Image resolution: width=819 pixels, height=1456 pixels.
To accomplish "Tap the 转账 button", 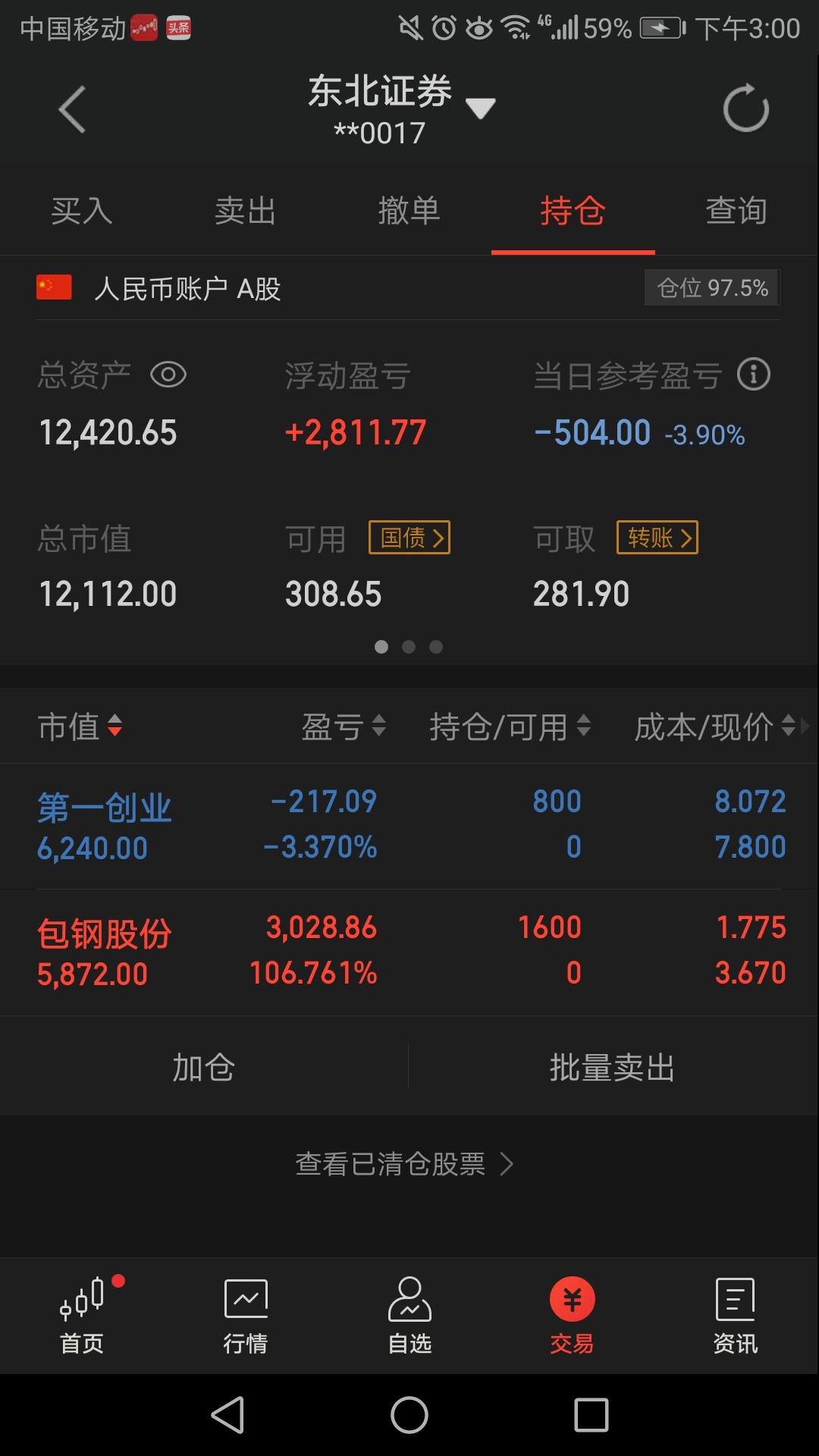I will tap(657, 538).
